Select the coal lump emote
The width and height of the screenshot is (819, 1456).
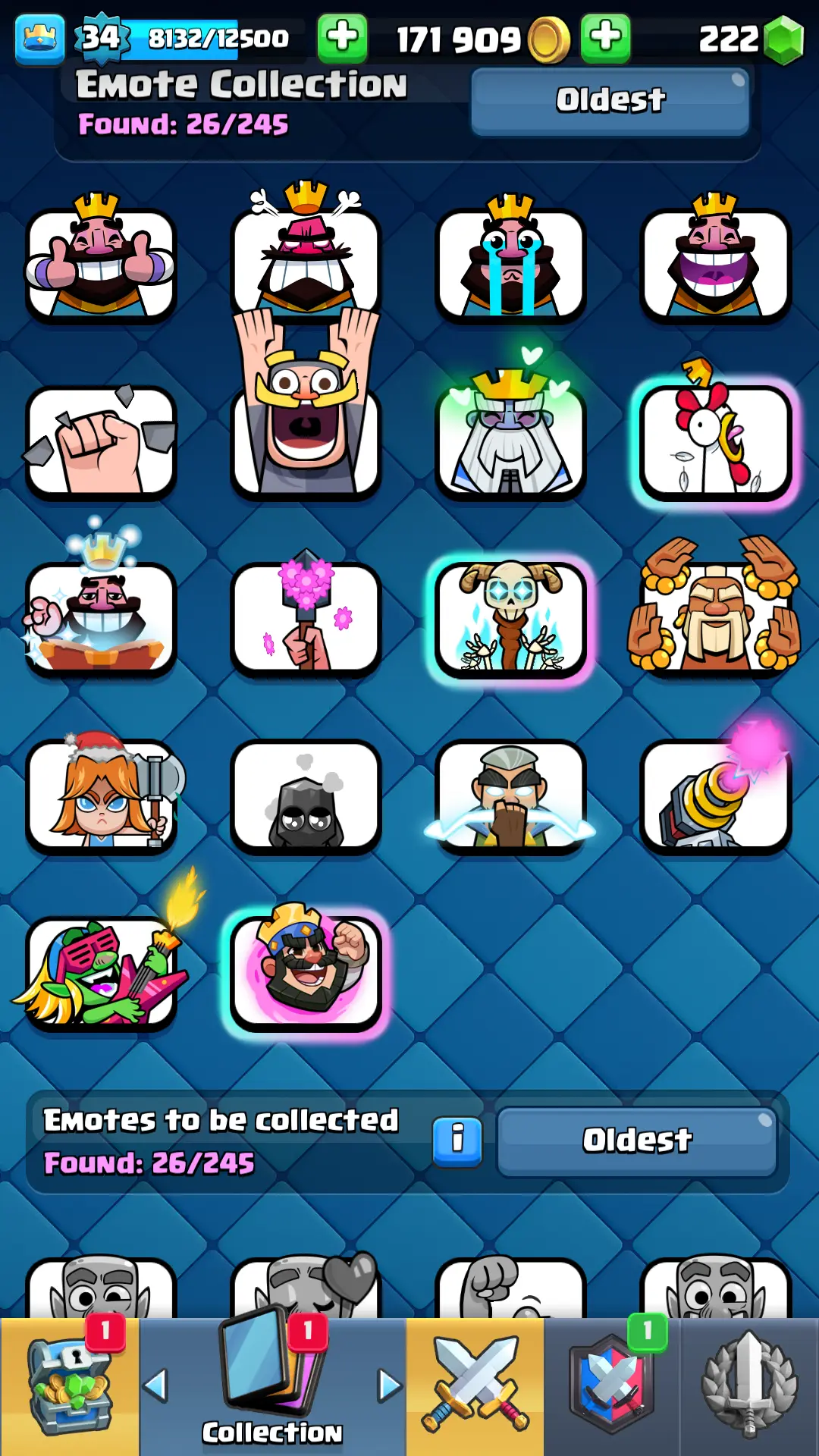[306, 795]
